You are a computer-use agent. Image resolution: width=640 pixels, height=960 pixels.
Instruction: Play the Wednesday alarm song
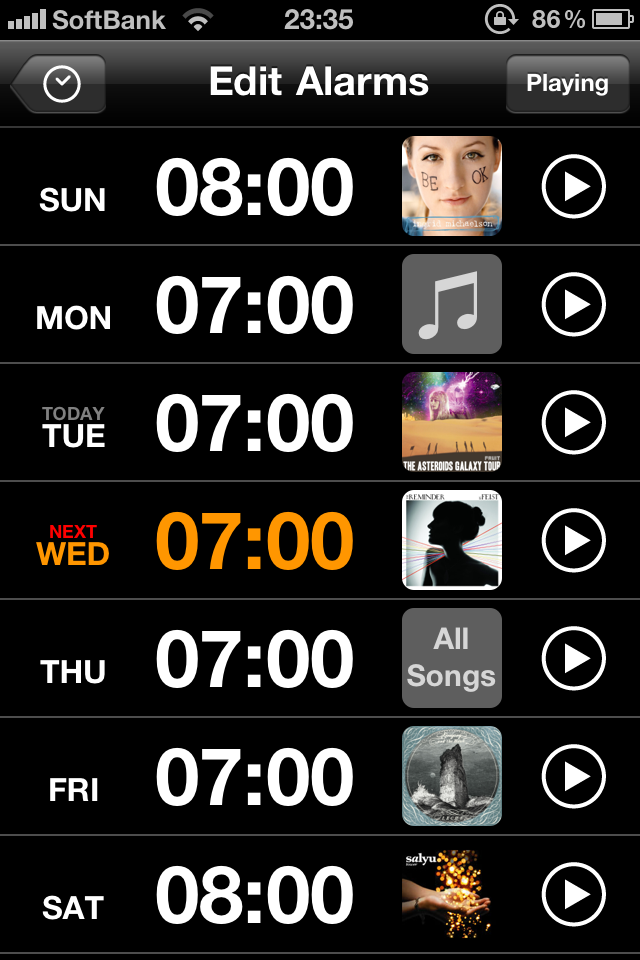(x=573, y=540)
